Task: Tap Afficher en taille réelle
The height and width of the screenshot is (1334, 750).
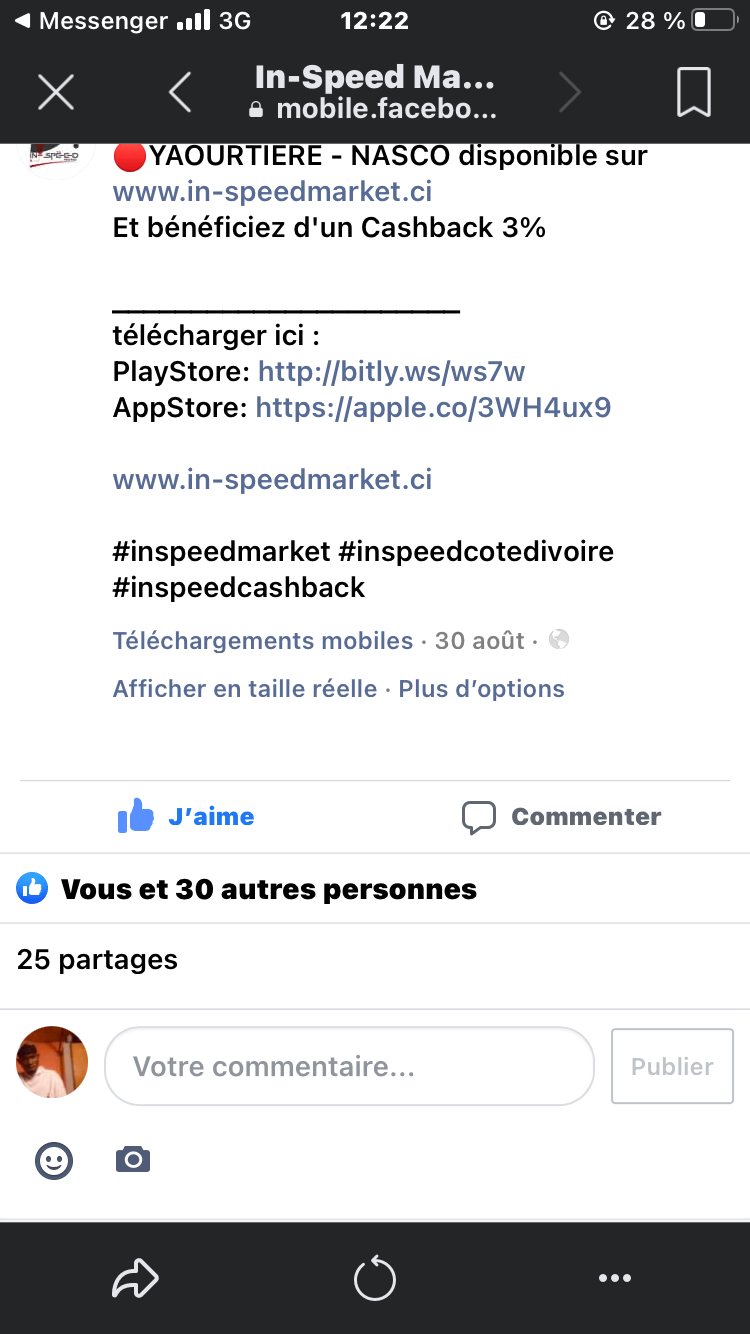Action: (x=244, y=689)
